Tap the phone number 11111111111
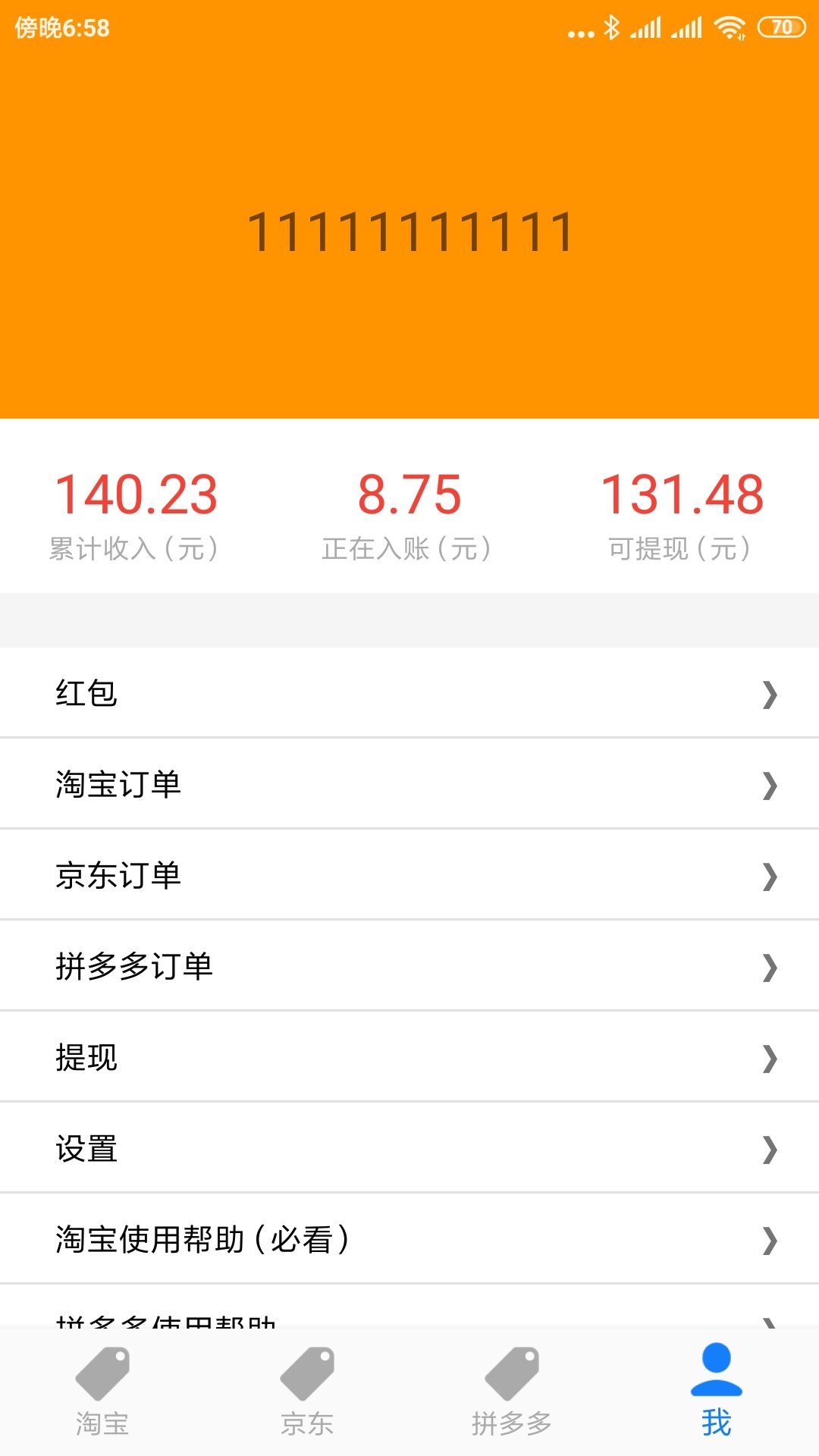 409,231
